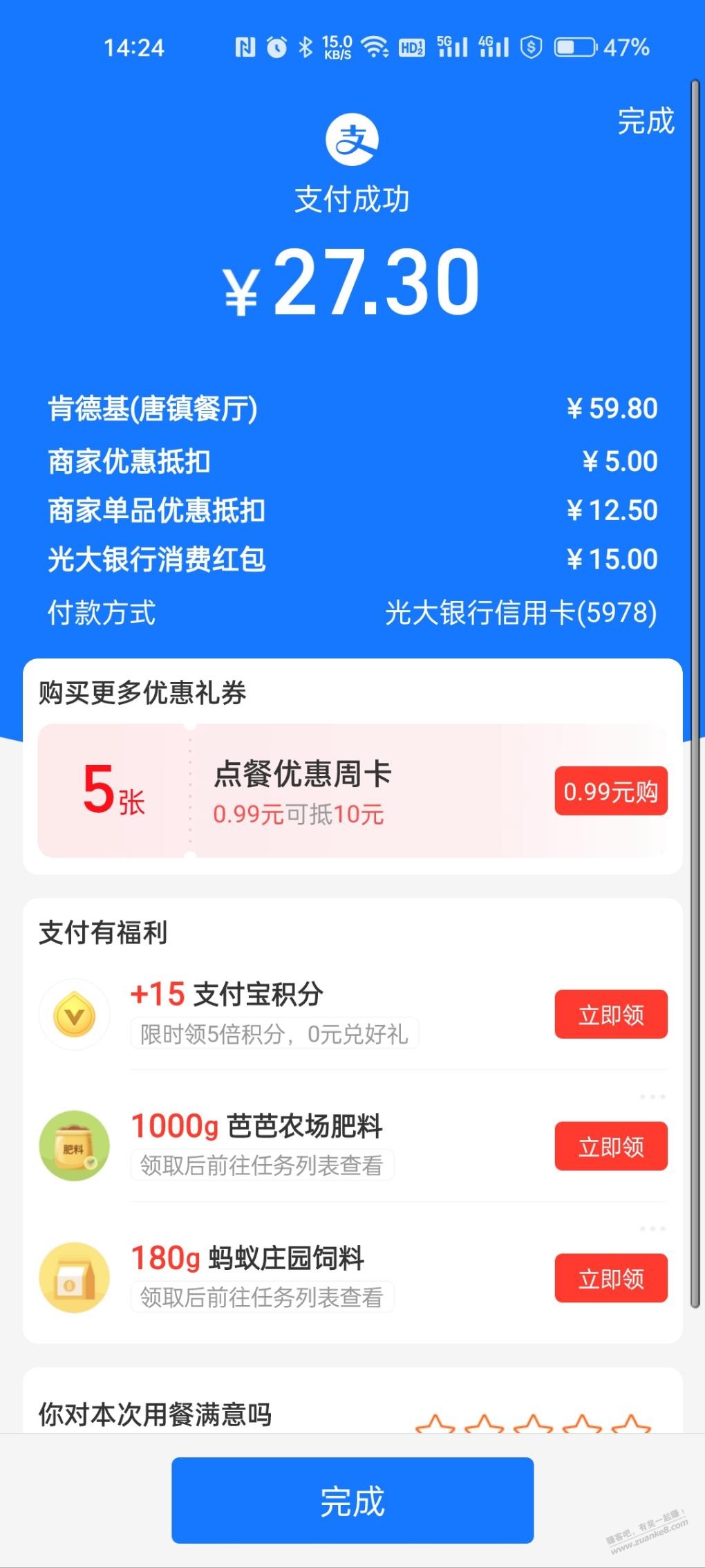Open more options for 芭芭农场肥料 row
Viewport: 705px width, 1568px height.
[x=652, y=1097]
